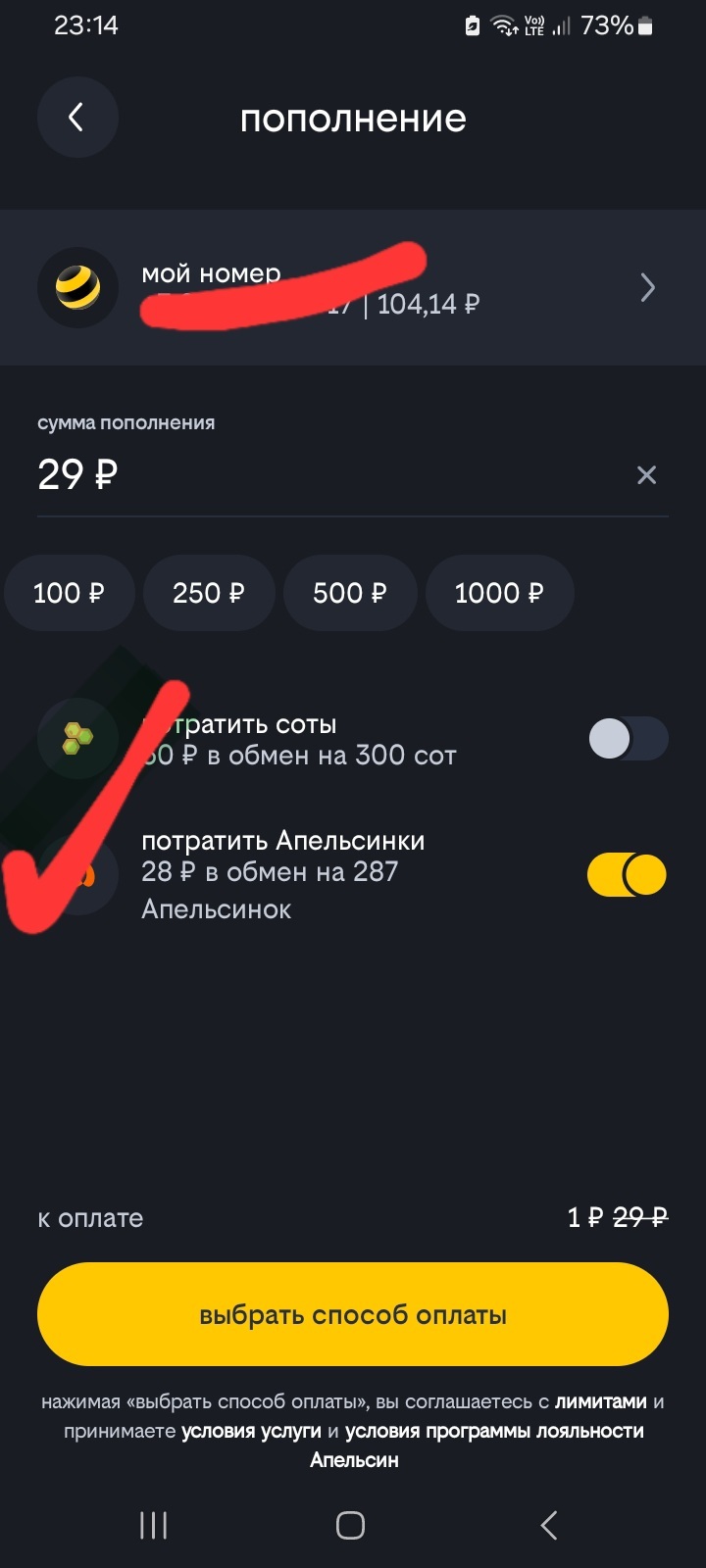Choose the 500 ₽ quick amount

click(x=350, y=593)
